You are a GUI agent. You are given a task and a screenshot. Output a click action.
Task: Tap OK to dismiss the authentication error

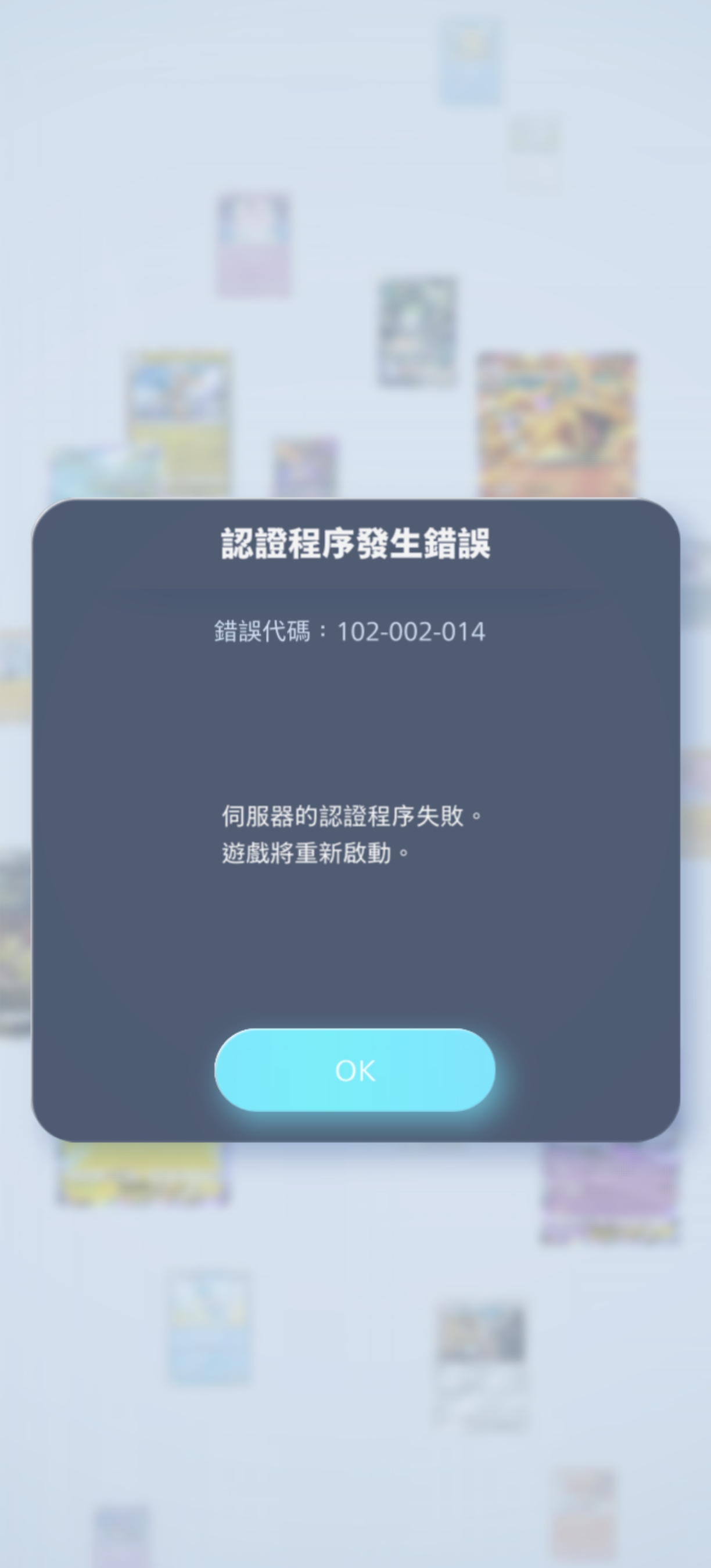(355, 1070)
